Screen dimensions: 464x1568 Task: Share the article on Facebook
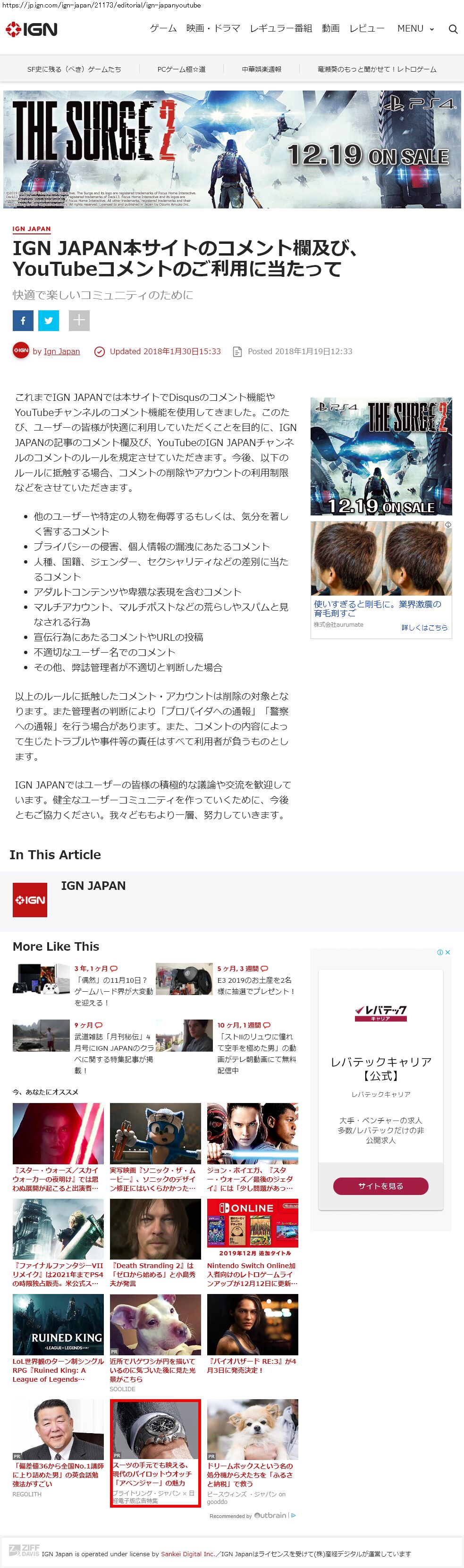click(23, 320)
